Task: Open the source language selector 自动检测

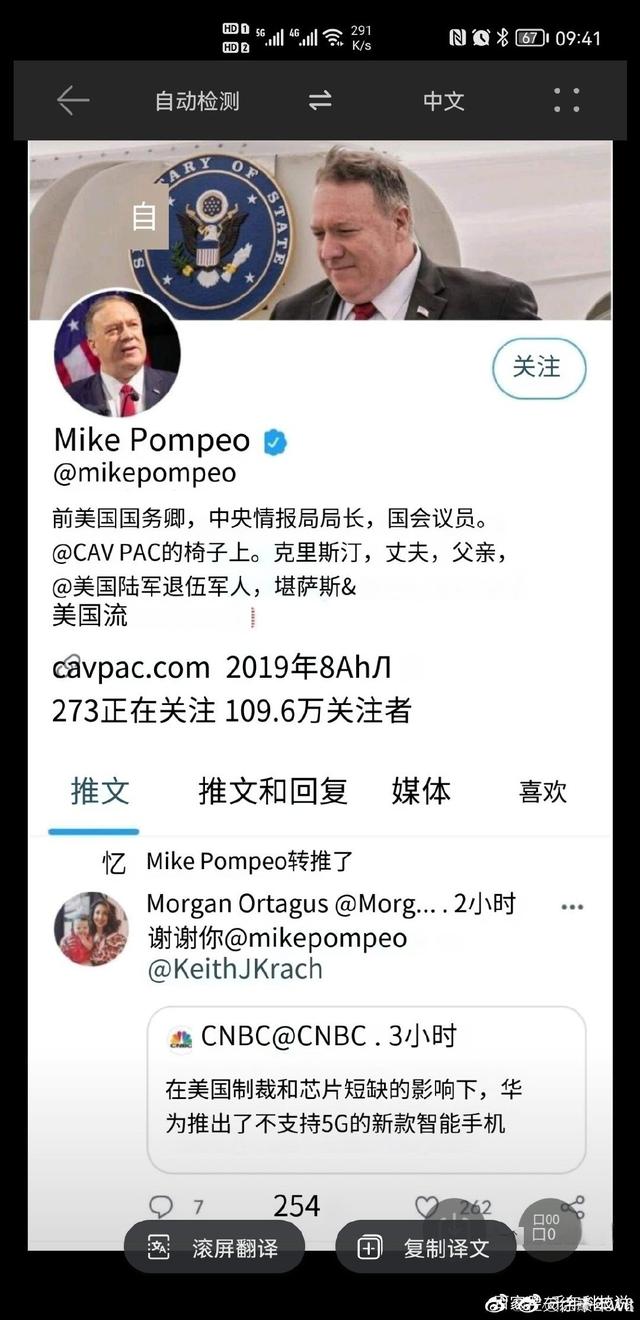Action: click(197, 101)
